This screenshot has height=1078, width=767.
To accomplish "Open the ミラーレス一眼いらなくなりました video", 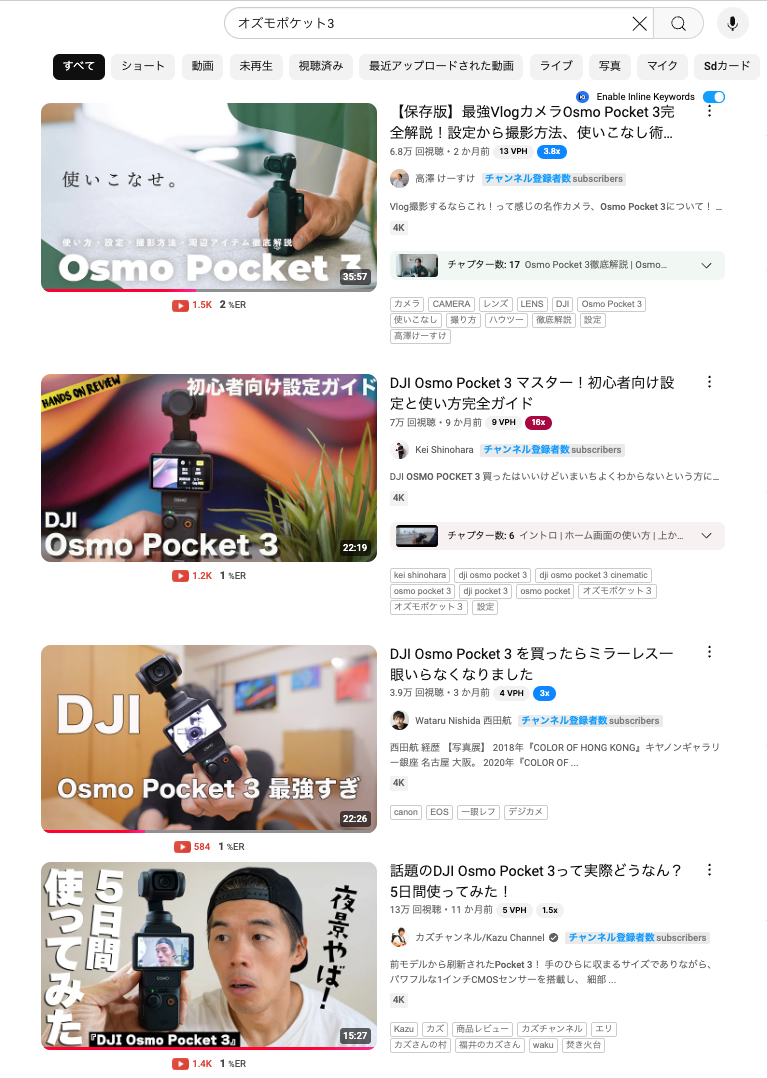I will (x=532, y=664).
